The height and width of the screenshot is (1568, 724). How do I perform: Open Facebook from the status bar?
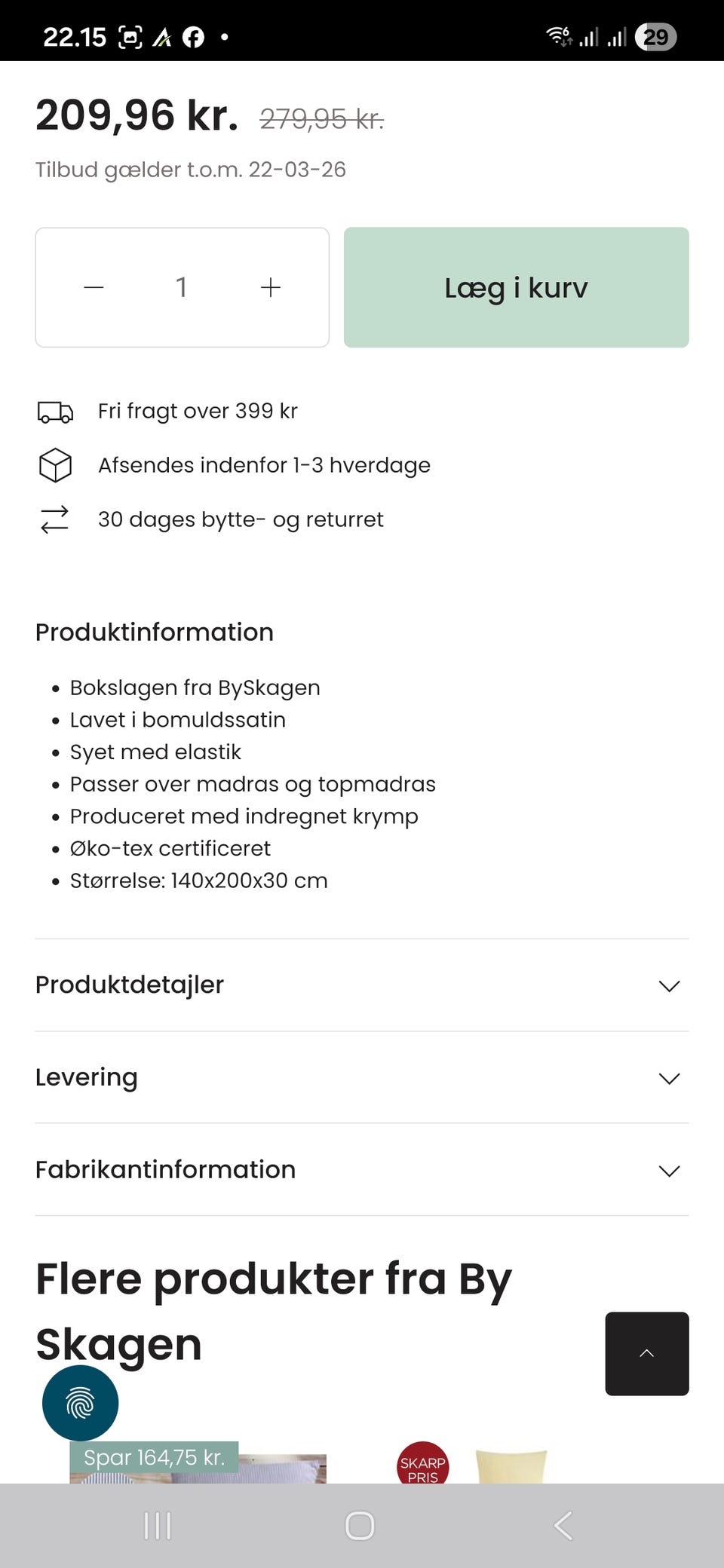194,35
